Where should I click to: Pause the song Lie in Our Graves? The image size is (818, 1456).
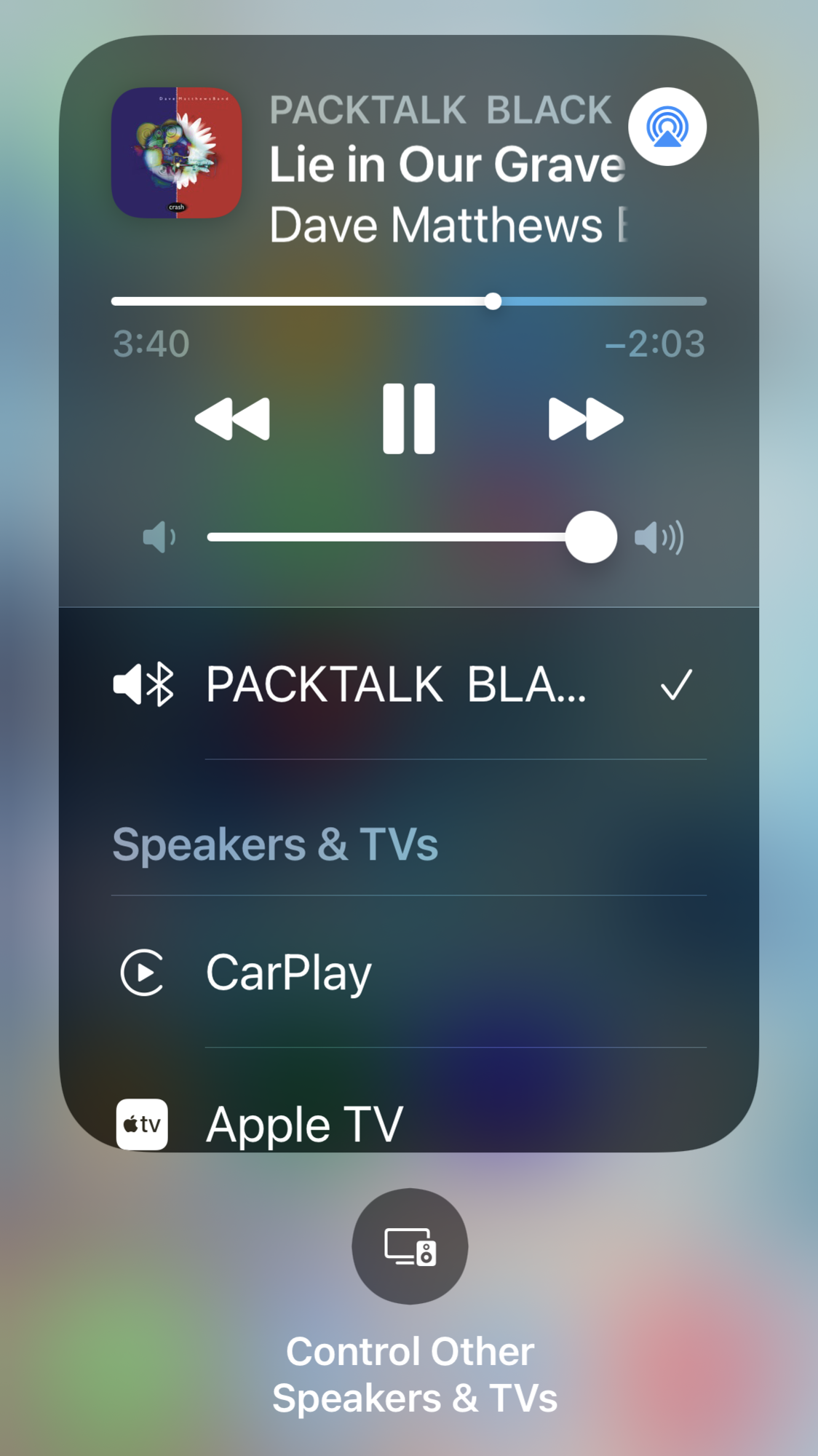(x=408, y=419)
